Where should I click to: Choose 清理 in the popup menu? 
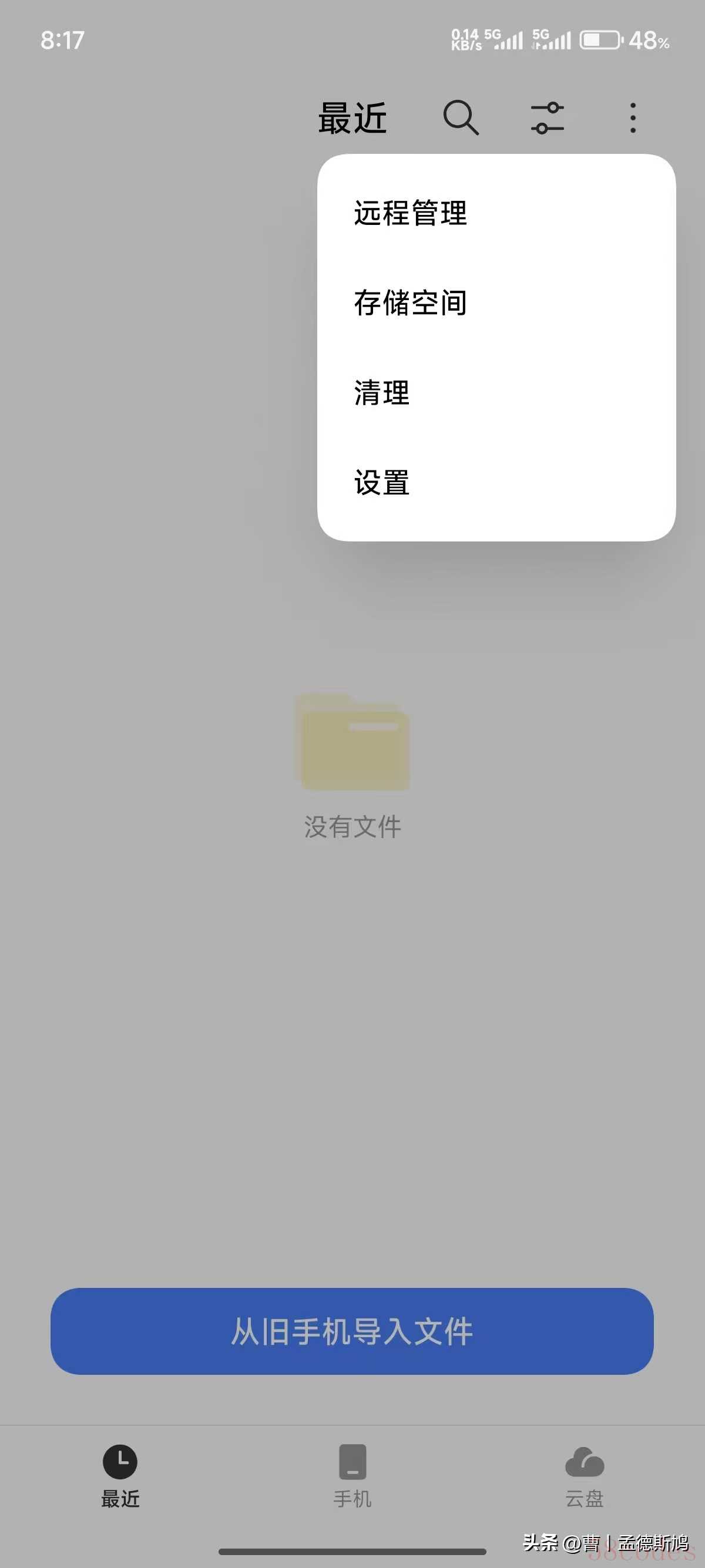pyautogui.click(x=382, y=393)
